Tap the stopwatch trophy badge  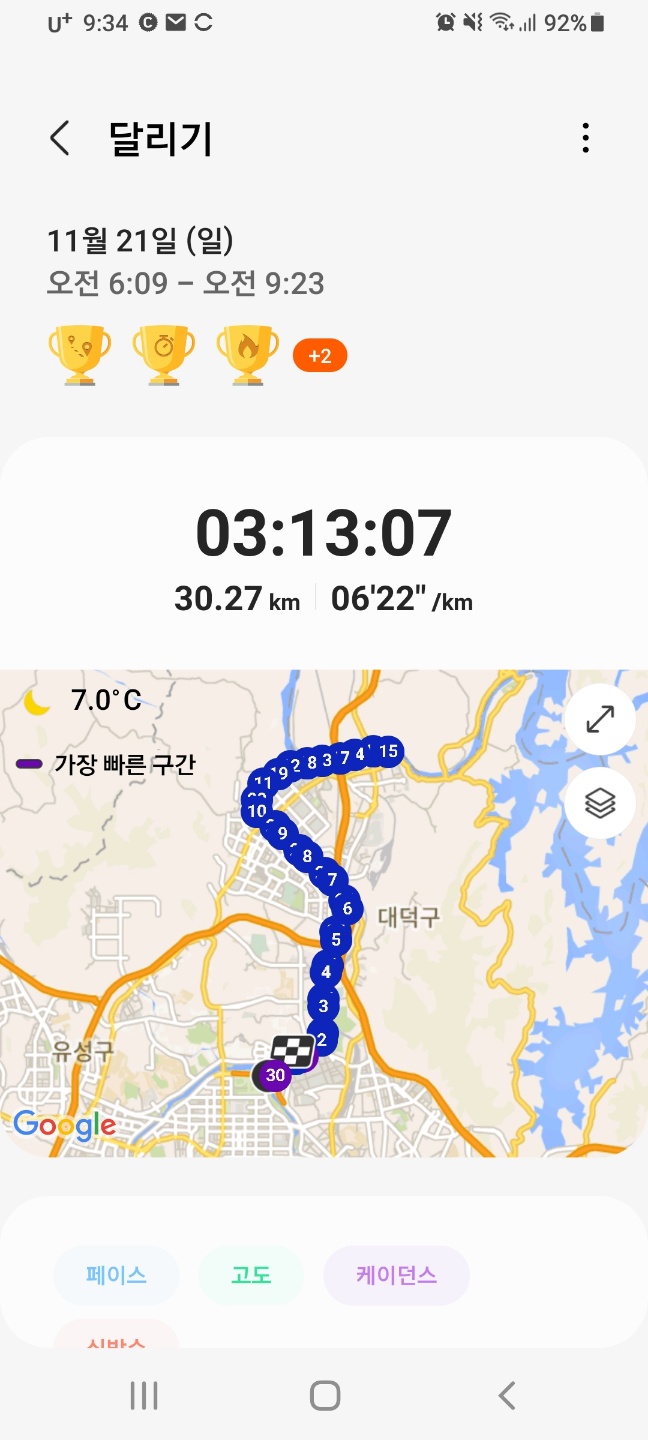[163, 355]
